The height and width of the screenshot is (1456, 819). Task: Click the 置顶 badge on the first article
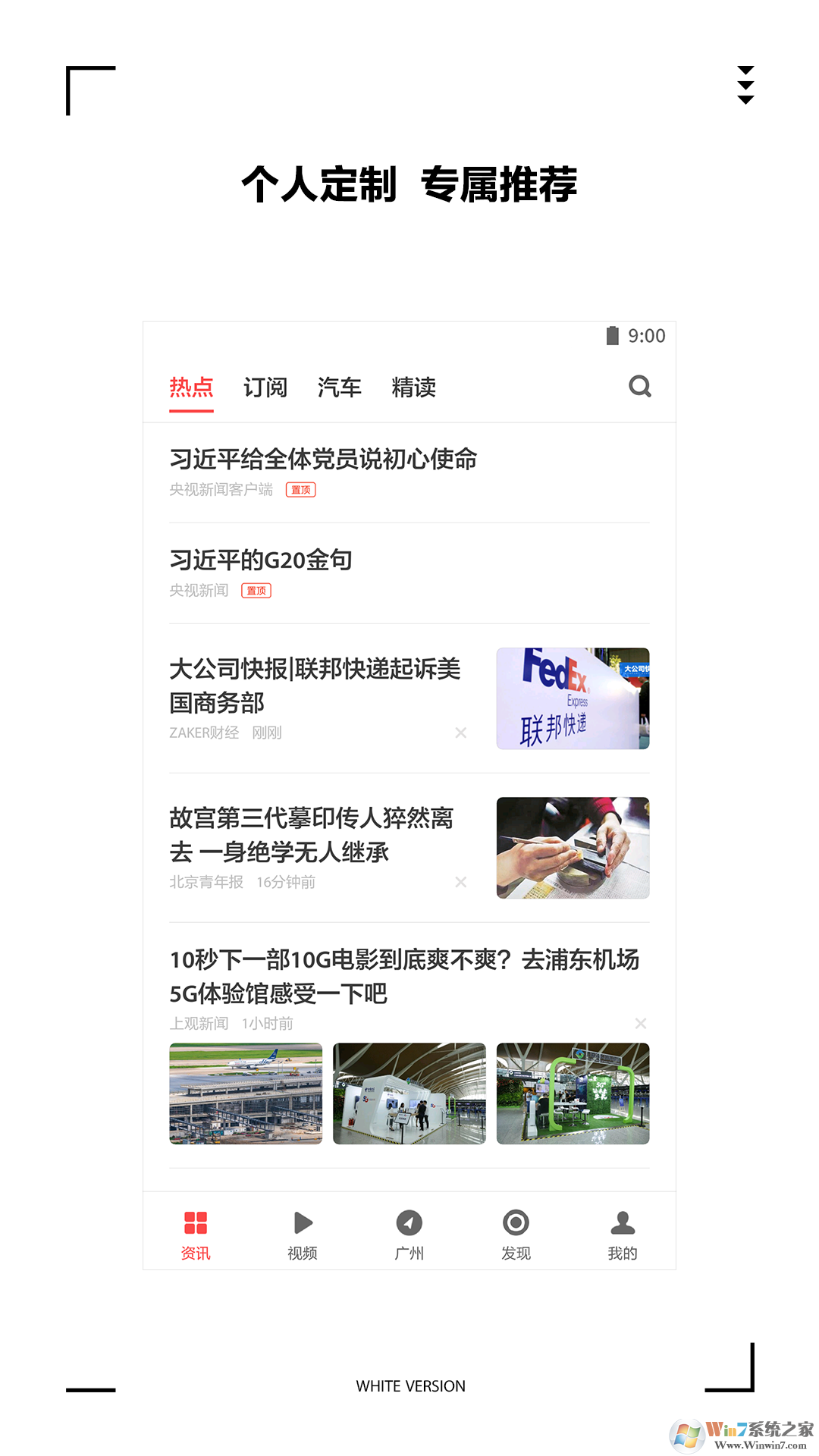[x=300, y=490]
